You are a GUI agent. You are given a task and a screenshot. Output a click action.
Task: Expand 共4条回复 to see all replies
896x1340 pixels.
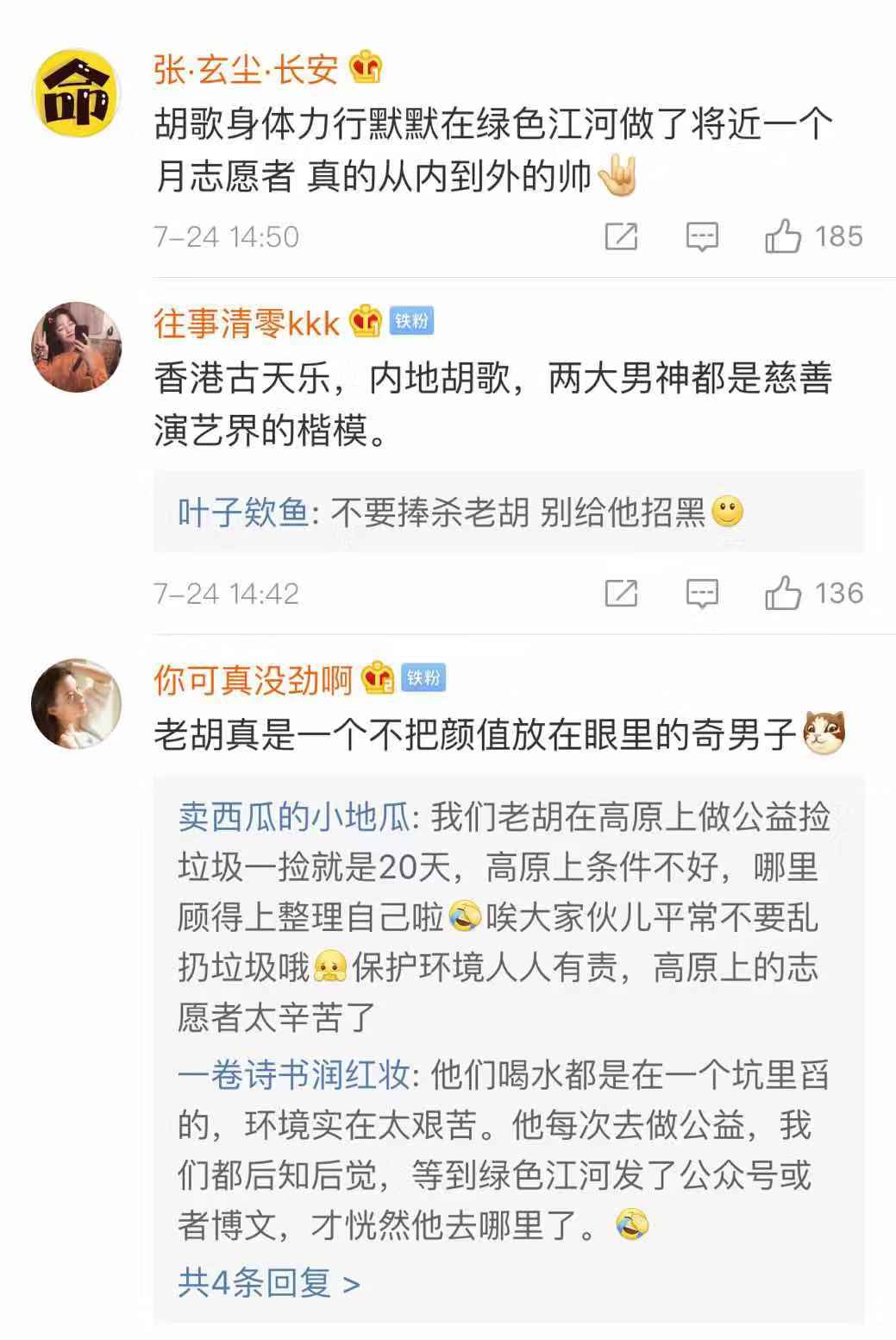click(x=269, y=1283)
